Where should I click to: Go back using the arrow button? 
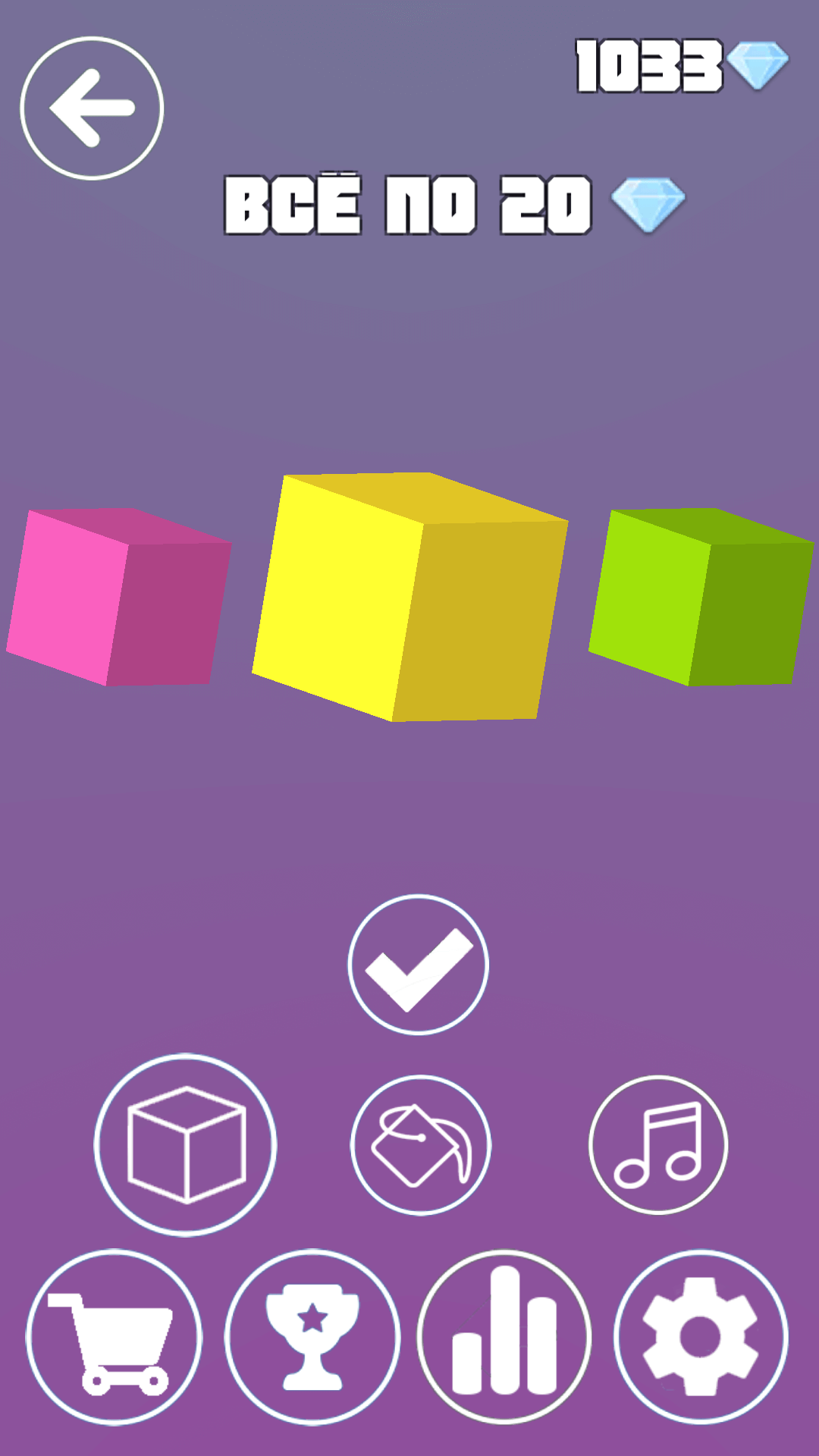(x=92, y=108)
